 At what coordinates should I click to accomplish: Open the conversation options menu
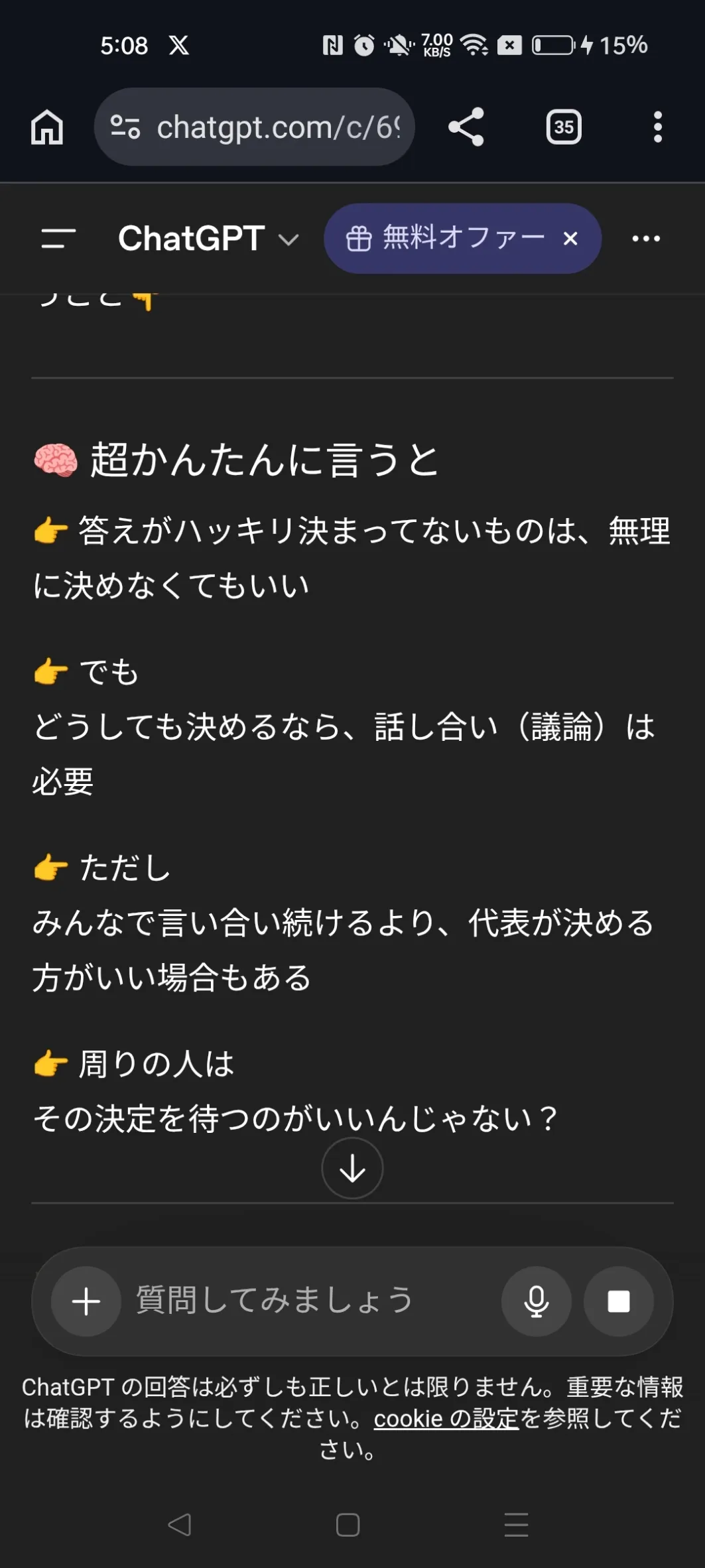pyautogui.click(x=645, y=239)
